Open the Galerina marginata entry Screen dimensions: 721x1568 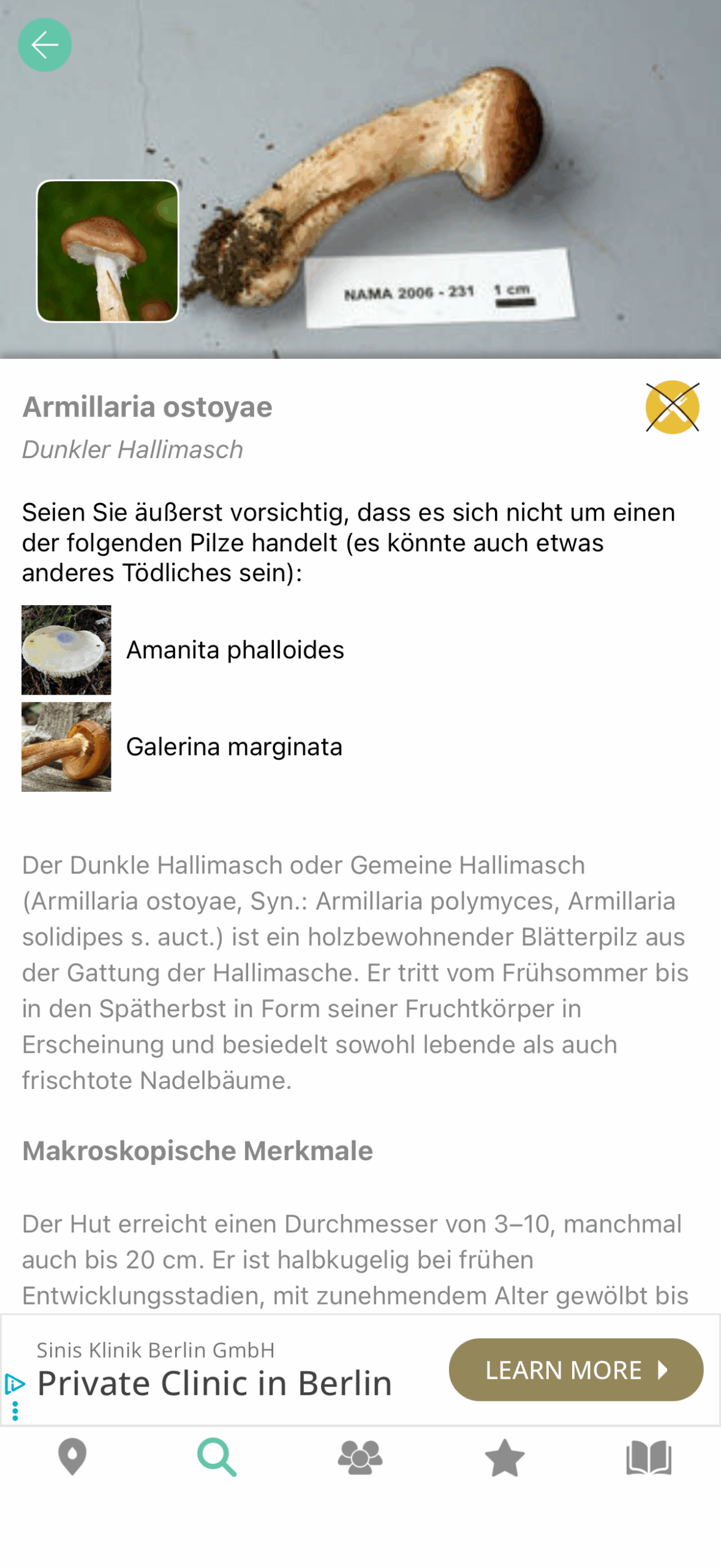click(x=234, y=747)
